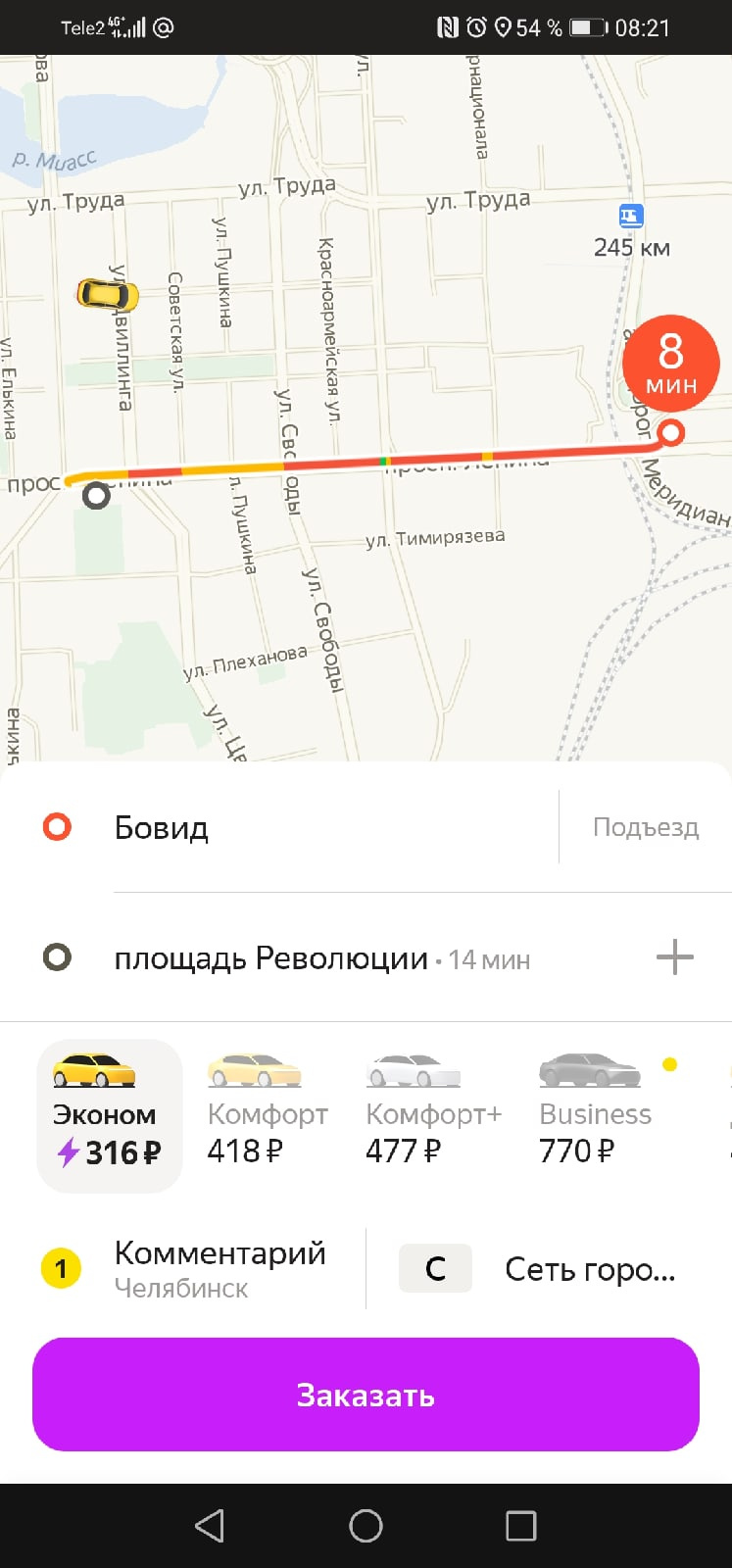Edit the pickup address Бовид
Viewport: 732px width, 1568px height.
[294, 828]
